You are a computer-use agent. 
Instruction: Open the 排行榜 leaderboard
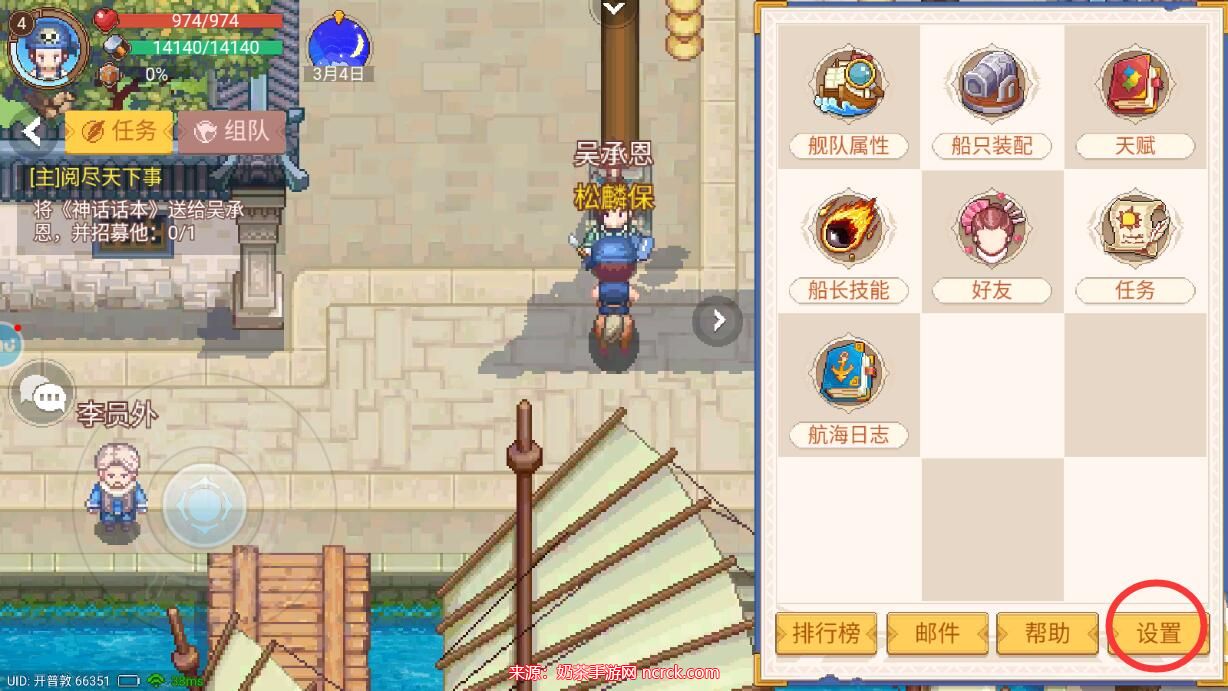tap(826, 633)
